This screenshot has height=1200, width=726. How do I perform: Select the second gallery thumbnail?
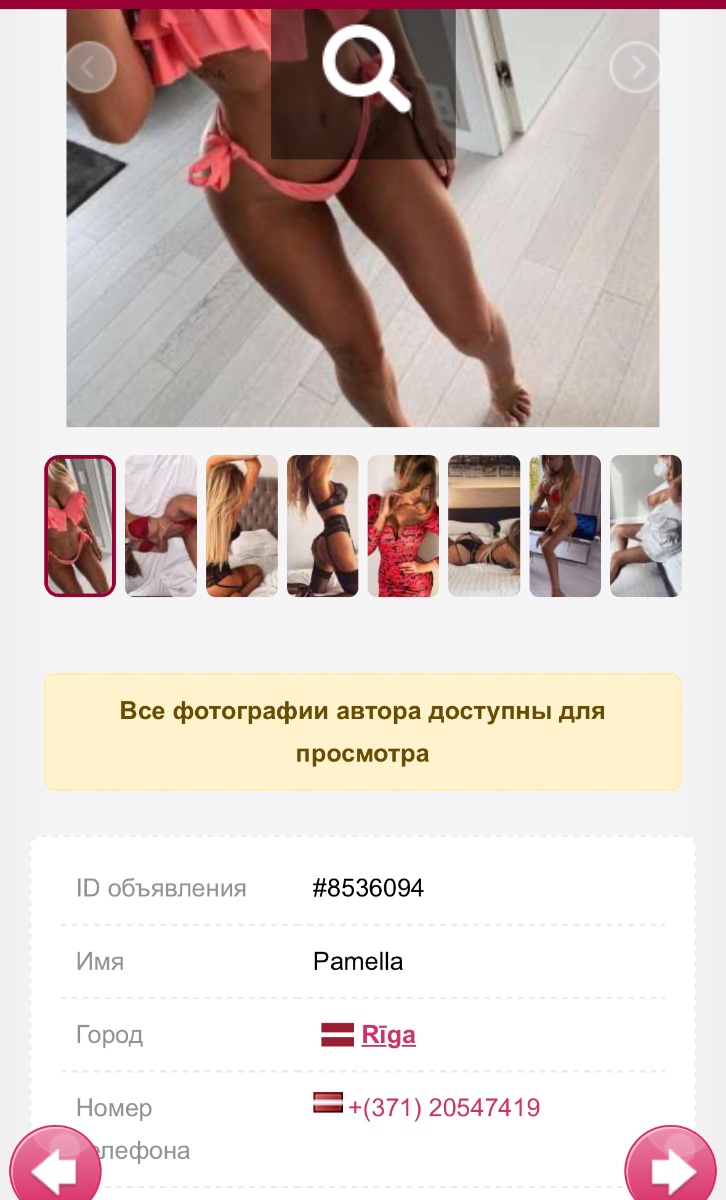[x=161, y=526]
